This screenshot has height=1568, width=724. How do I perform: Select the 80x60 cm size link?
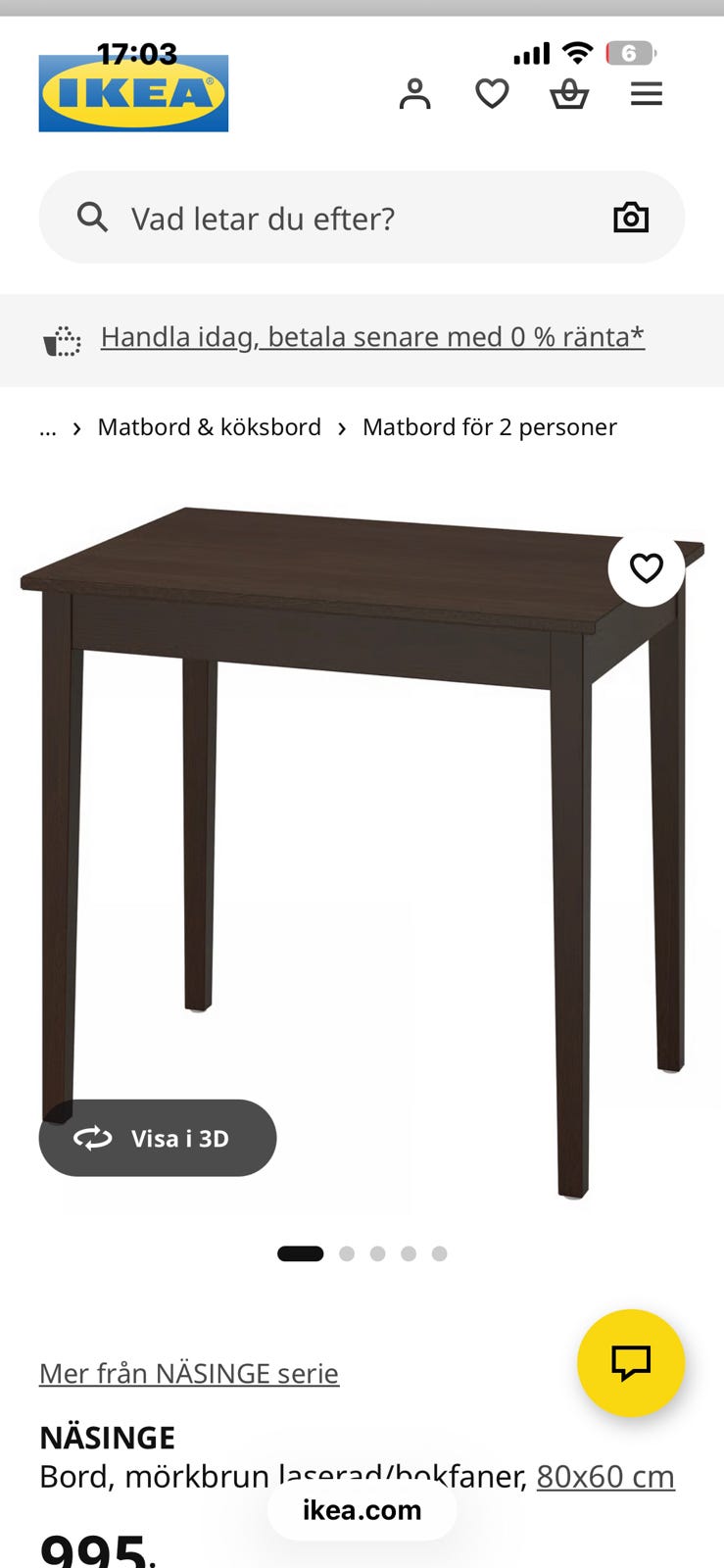coord(605,1476)
